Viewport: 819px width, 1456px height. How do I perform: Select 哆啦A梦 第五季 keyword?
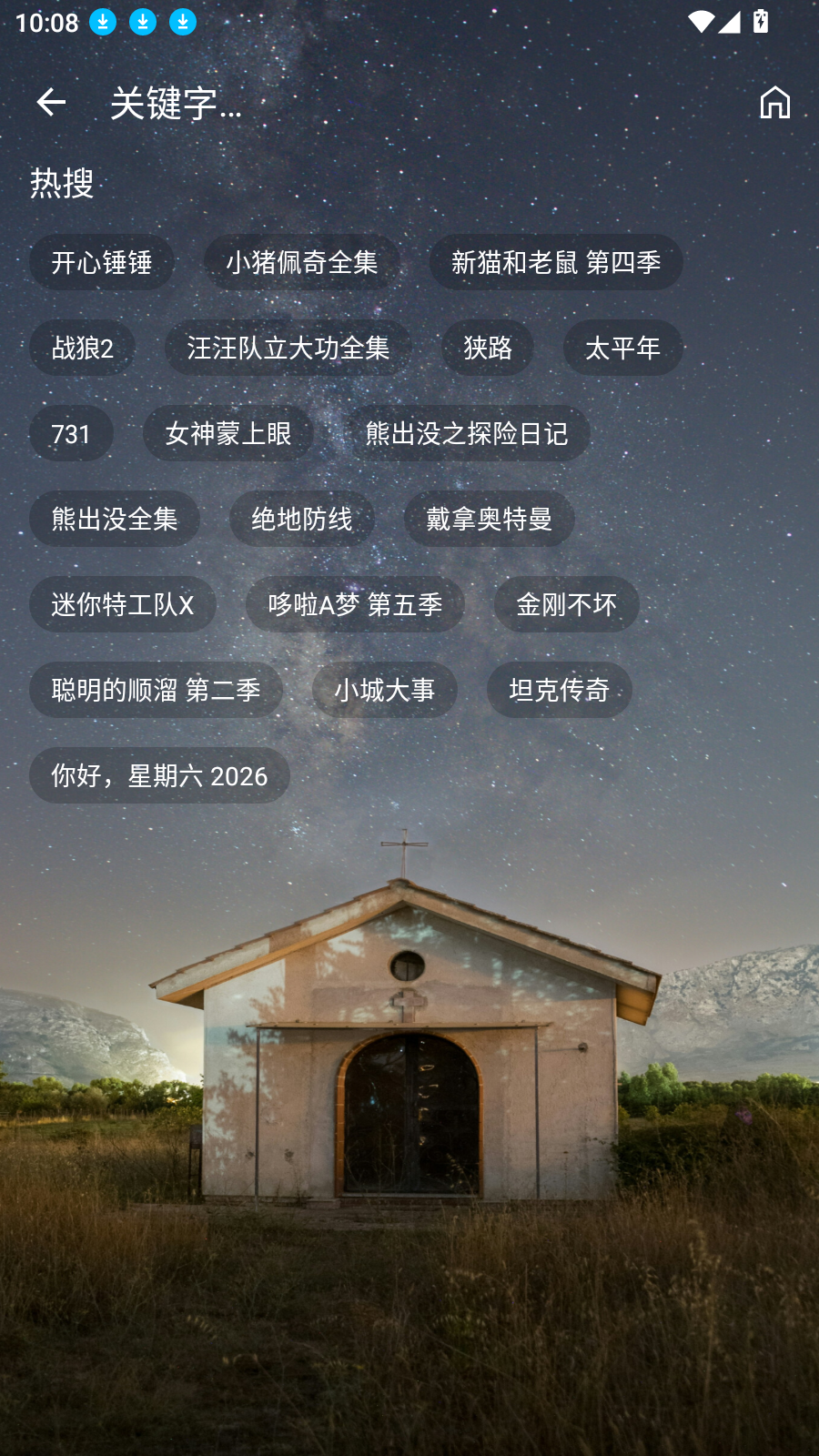[355, 604]
